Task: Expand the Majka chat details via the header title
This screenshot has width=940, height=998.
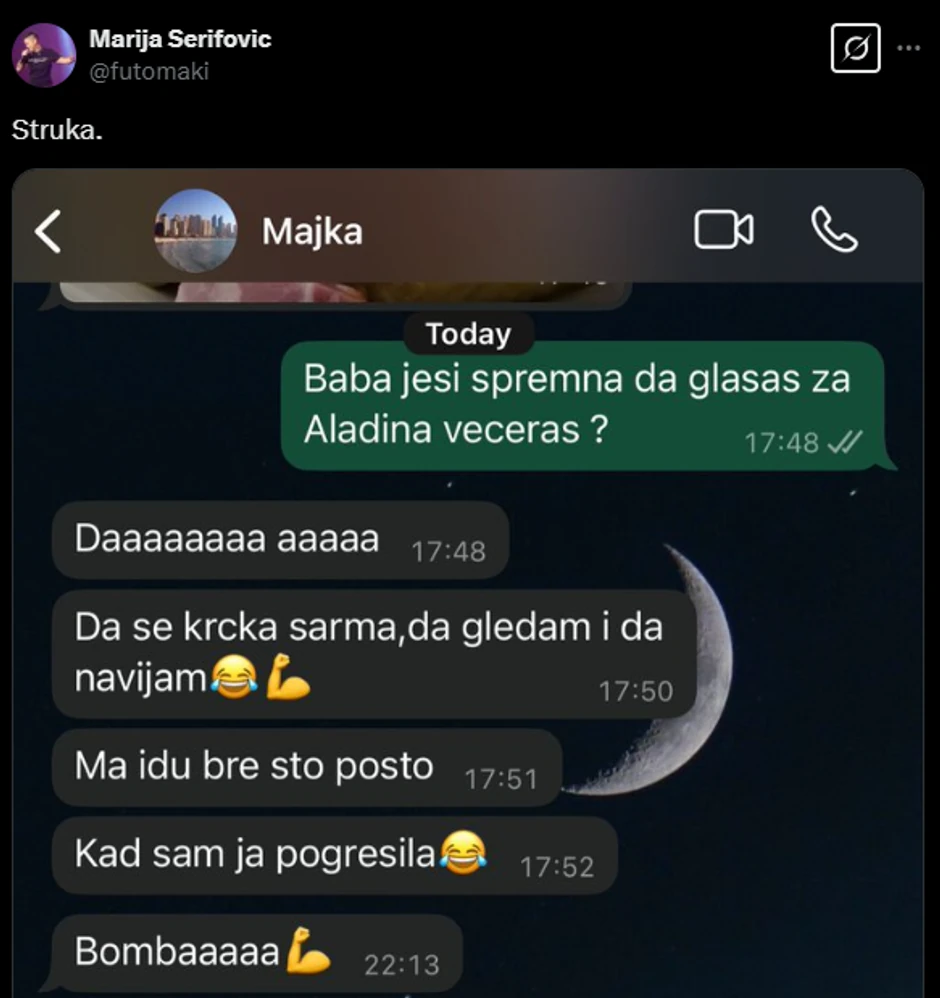Action: pos(312,229)
